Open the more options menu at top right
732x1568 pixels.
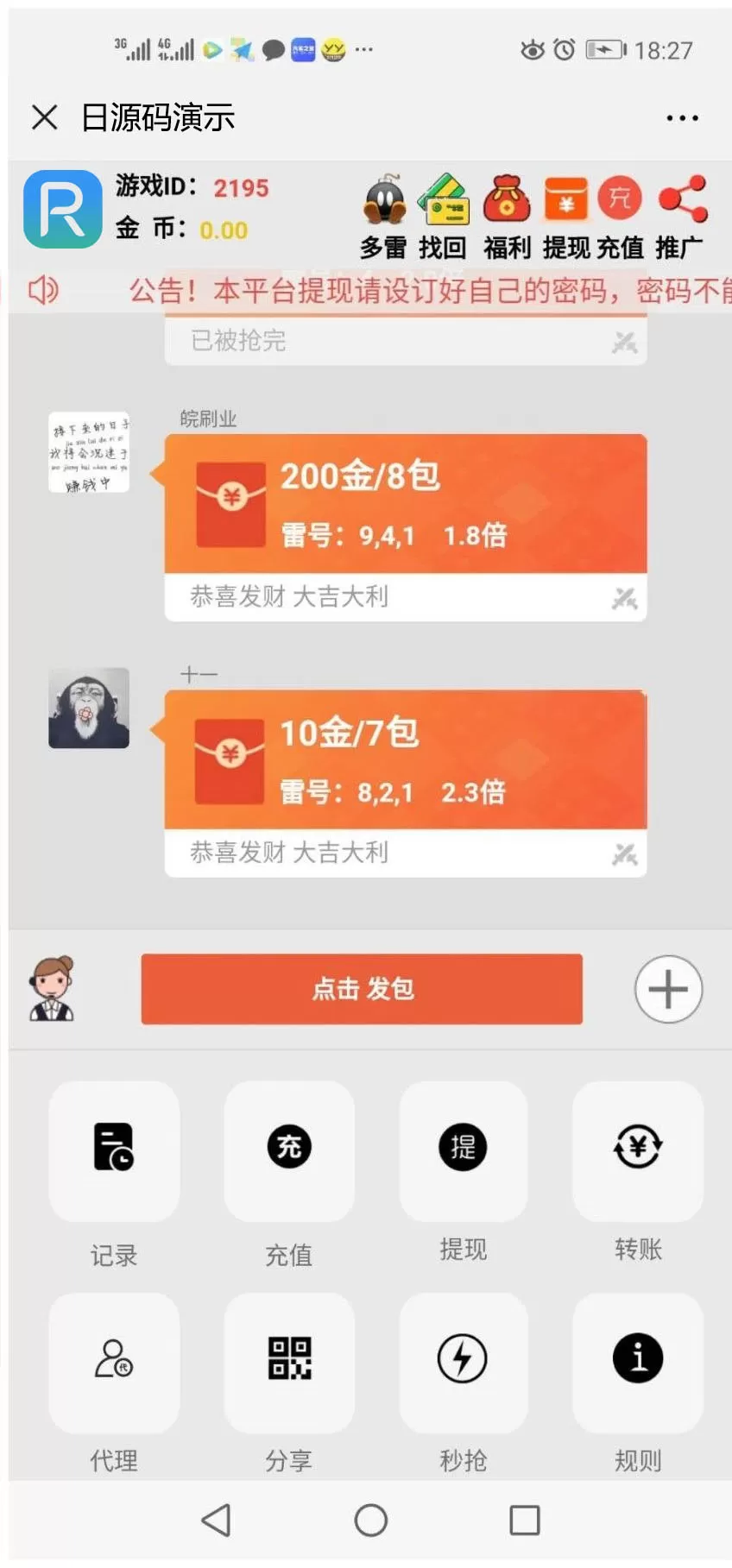(683, 116)
